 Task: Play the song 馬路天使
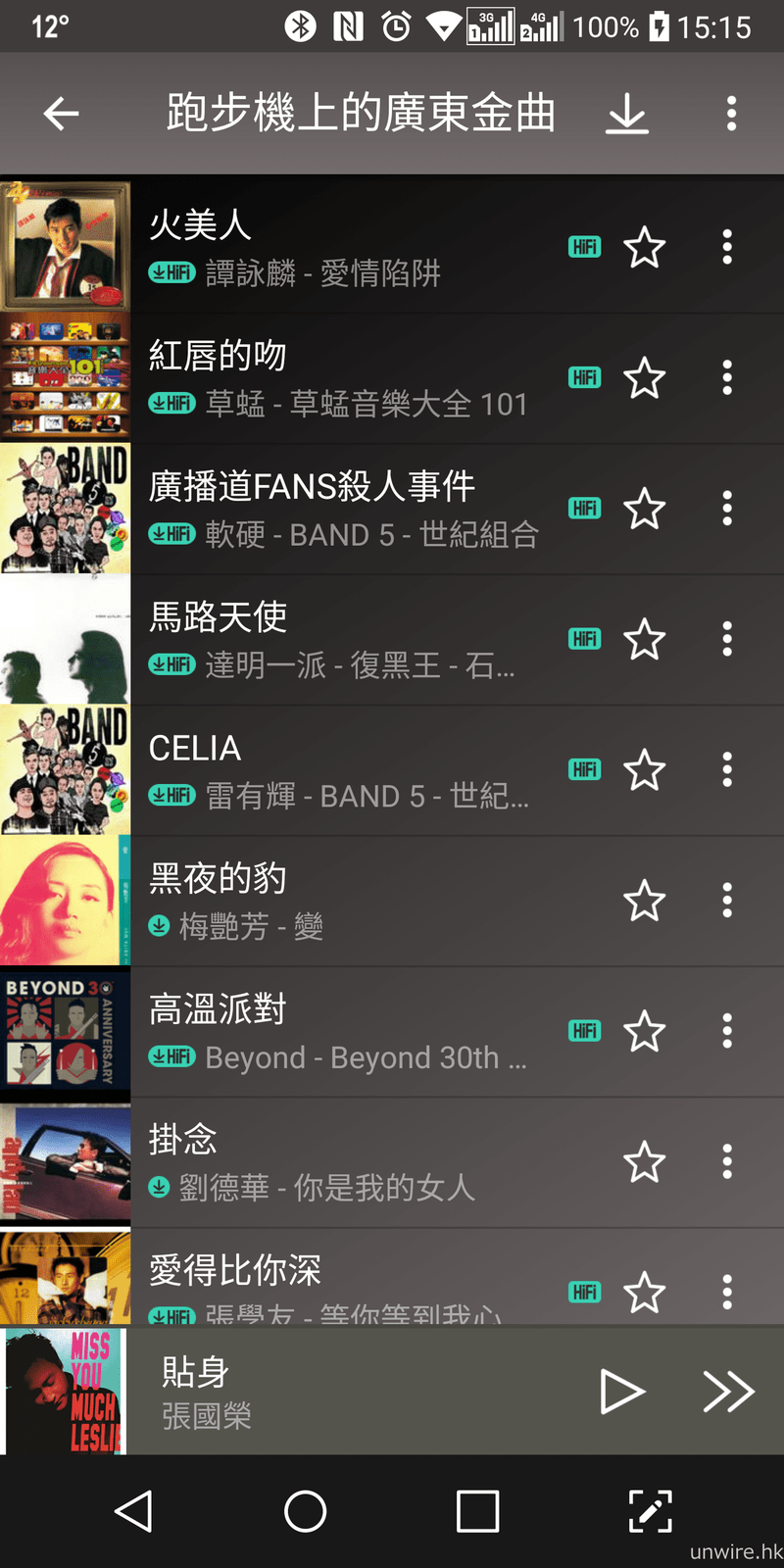coord(343,639)
